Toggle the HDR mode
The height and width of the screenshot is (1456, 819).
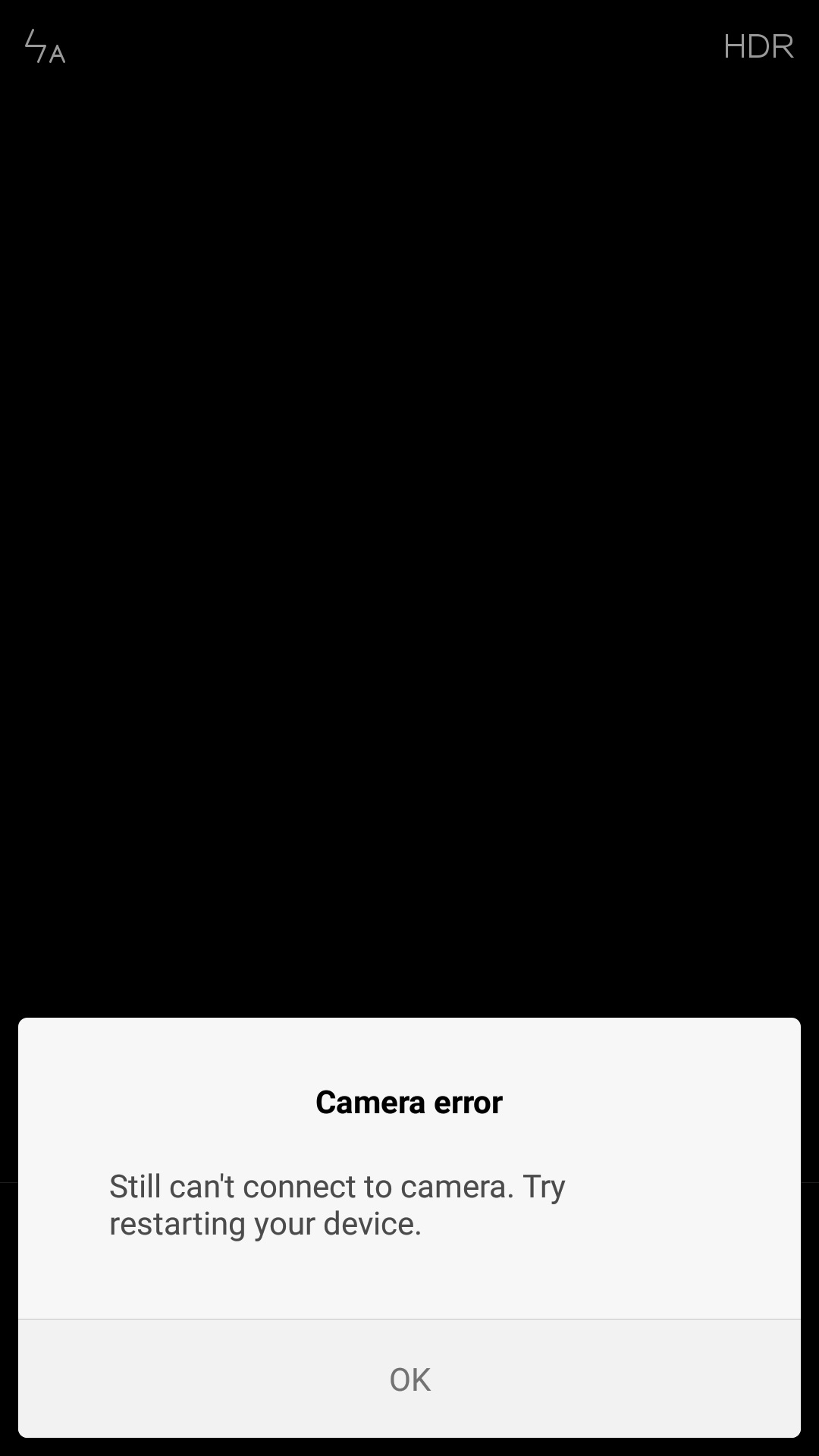758,47
